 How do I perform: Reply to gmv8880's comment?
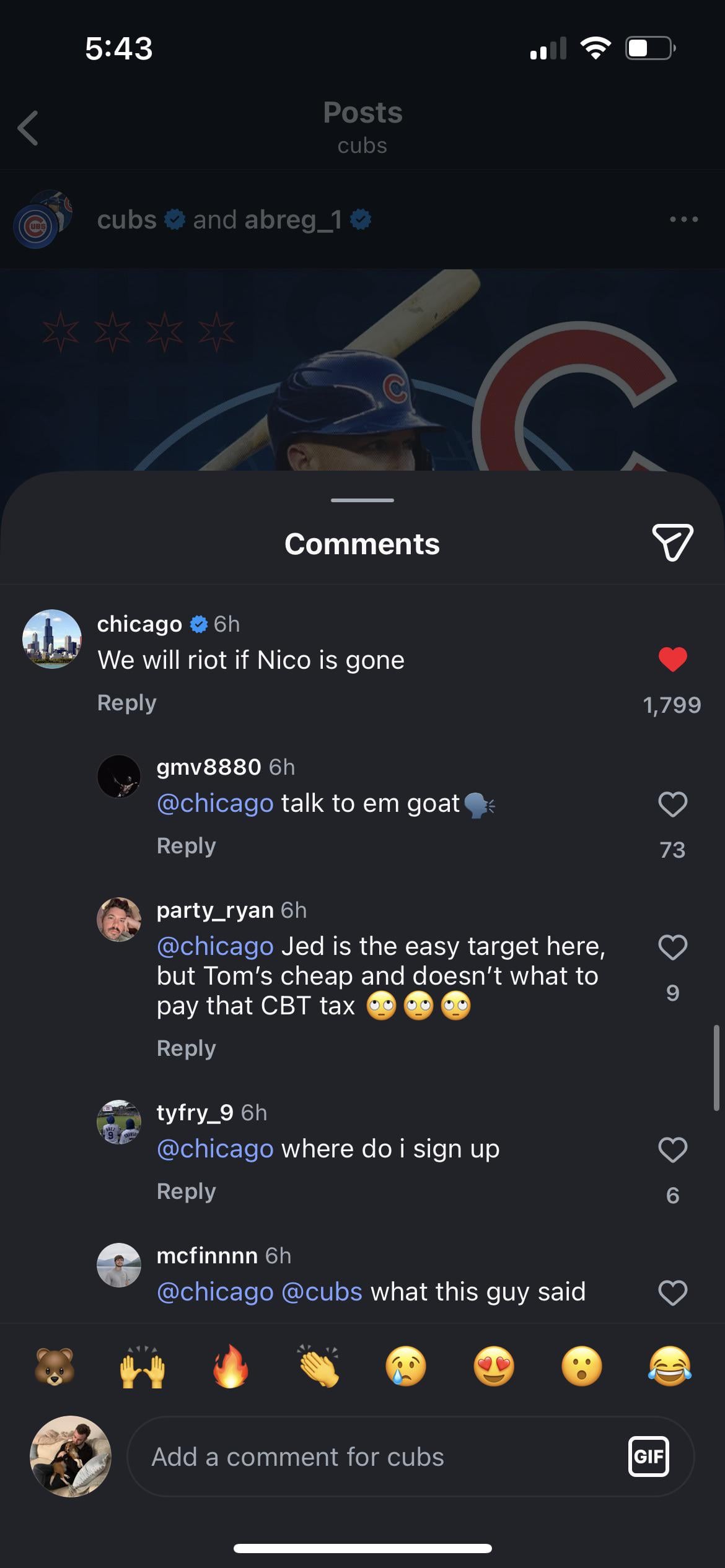(186, 845)
